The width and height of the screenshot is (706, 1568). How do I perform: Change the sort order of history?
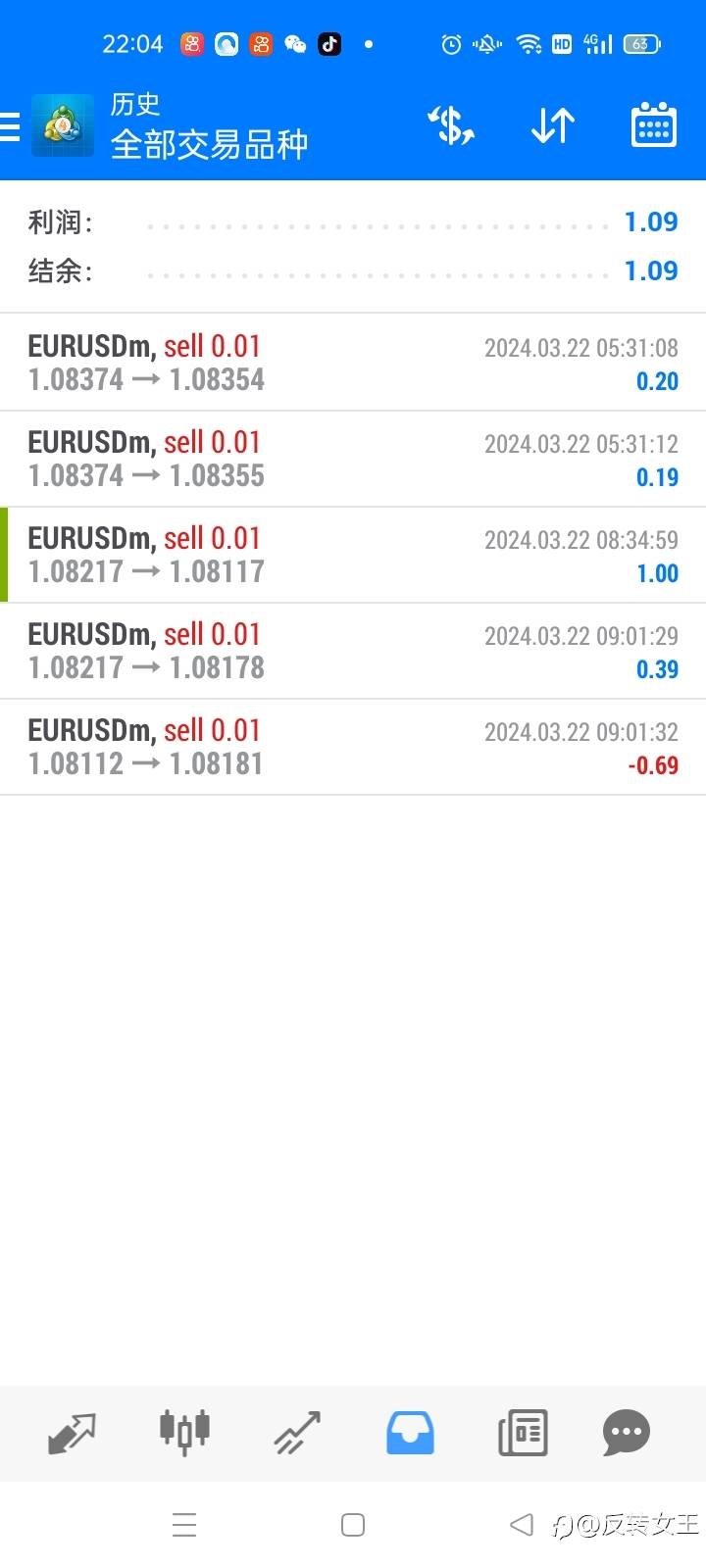point(552,125)
